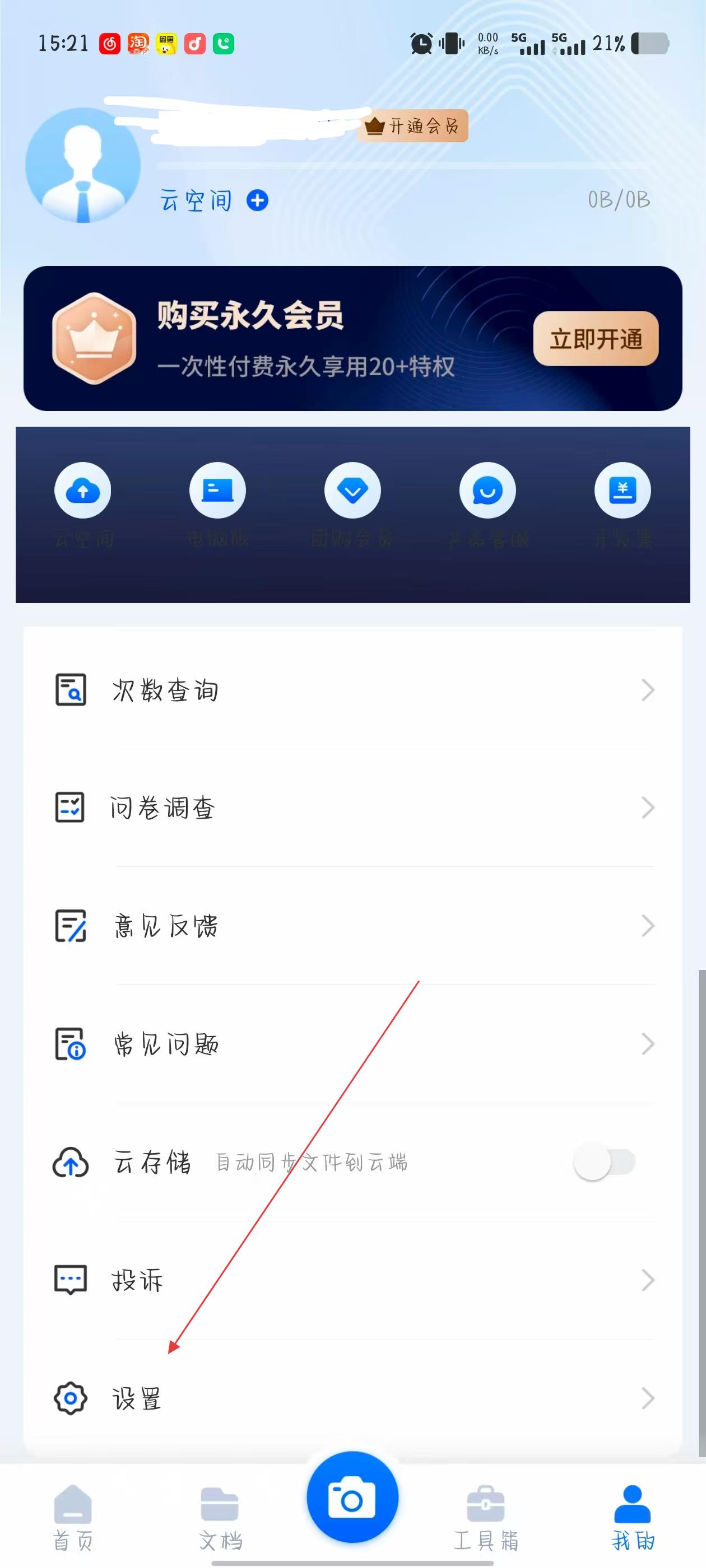Switch to the 文档 documents tab

(x=220, y=1517)
